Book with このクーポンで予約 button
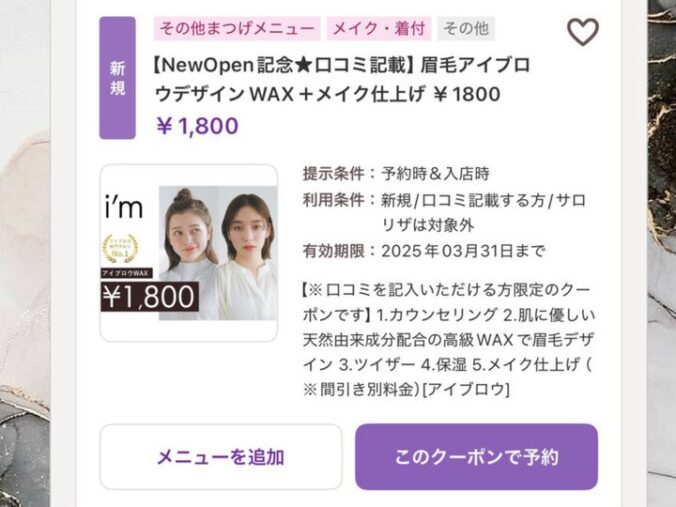The height and width of the screenshot is (507, 676). [476, 457]
